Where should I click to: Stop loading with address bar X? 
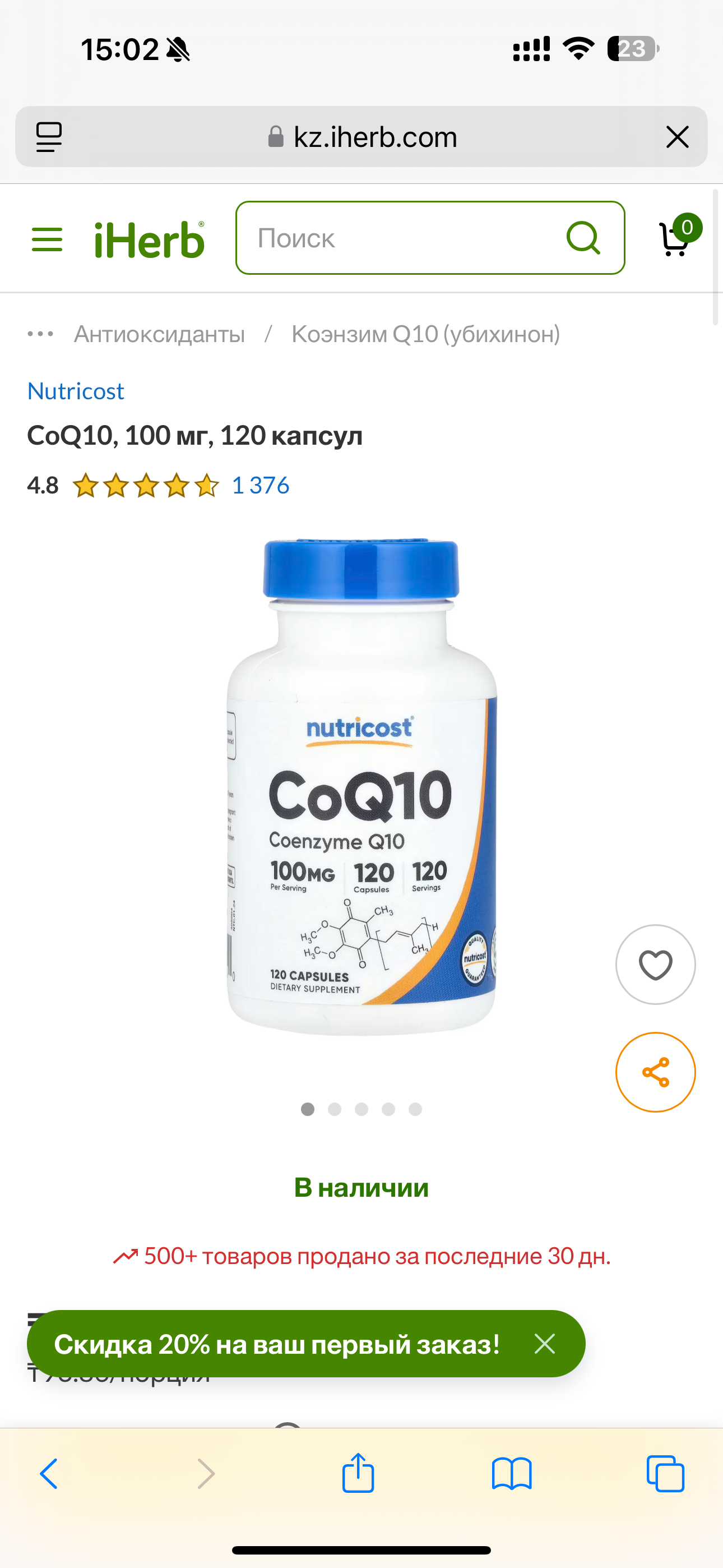click(x=676, y=136)
